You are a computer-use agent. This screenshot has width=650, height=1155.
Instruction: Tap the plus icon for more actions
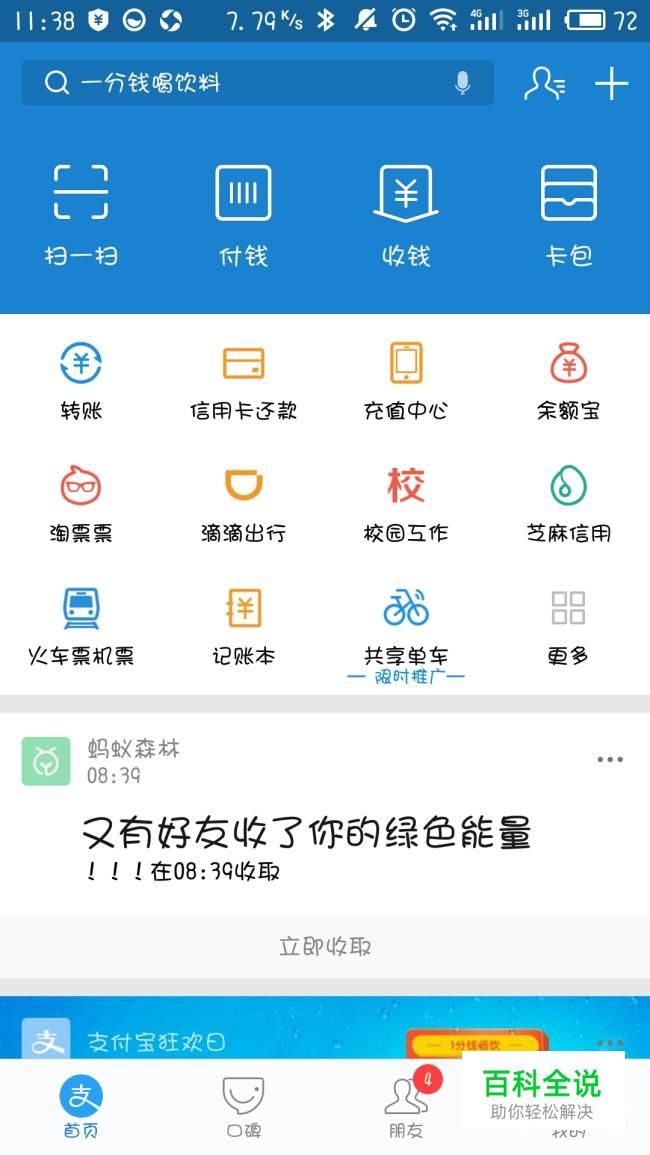(611, 84)
